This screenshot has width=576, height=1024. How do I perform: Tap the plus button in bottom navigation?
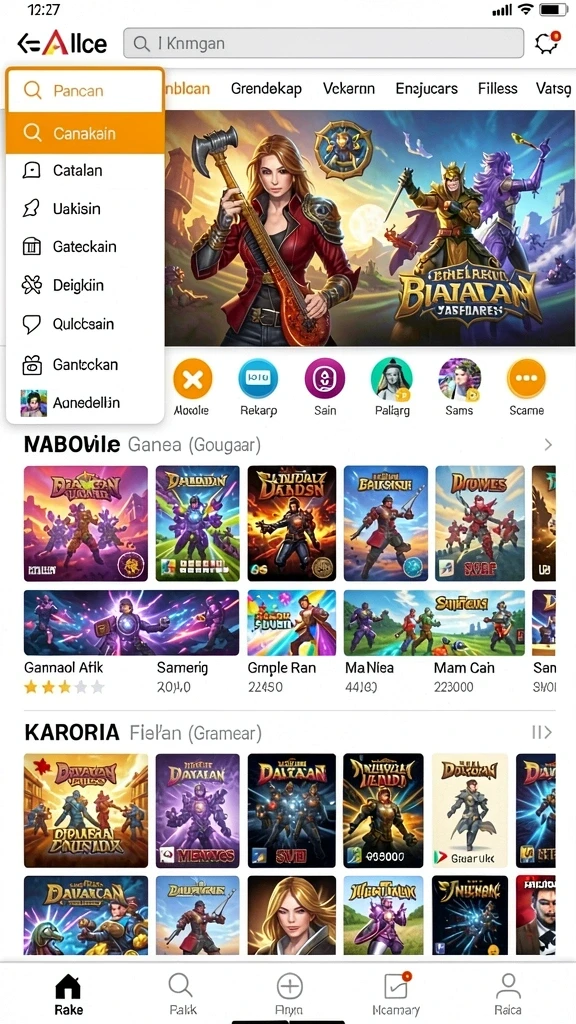(x=289, y=985)
